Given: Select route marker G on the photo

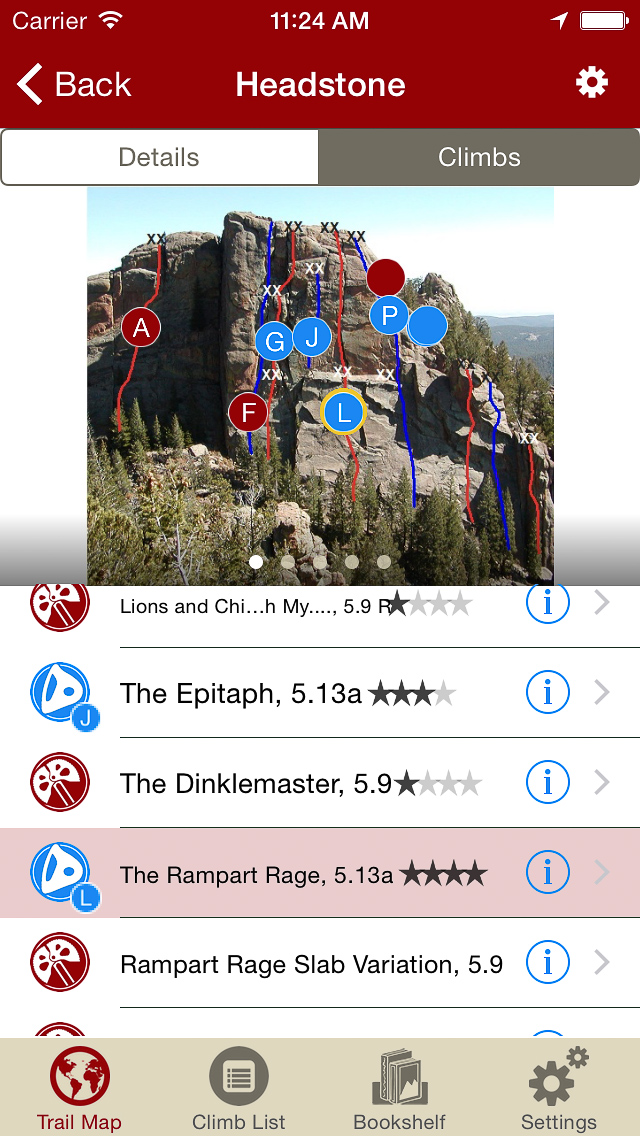Looking at the screenshot, I should pos(274,342).
